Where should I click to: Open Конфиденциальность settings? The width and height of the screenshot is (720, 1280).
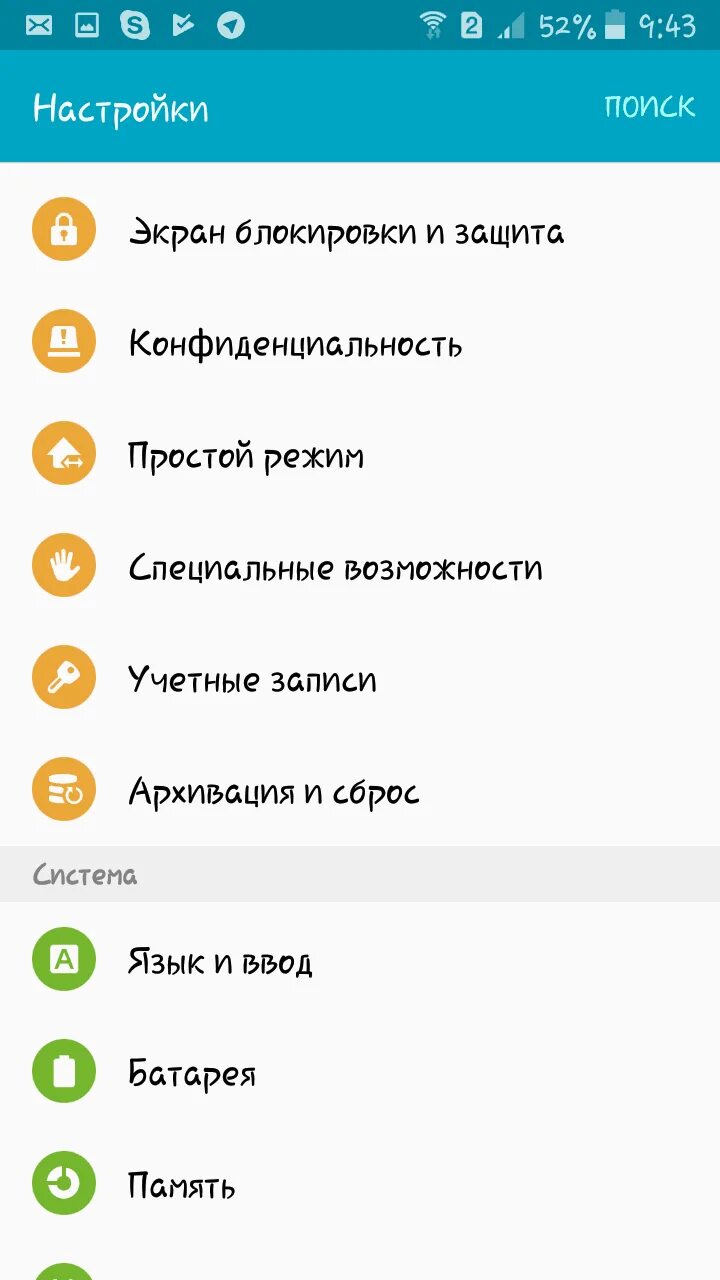(x=360, y=343)
